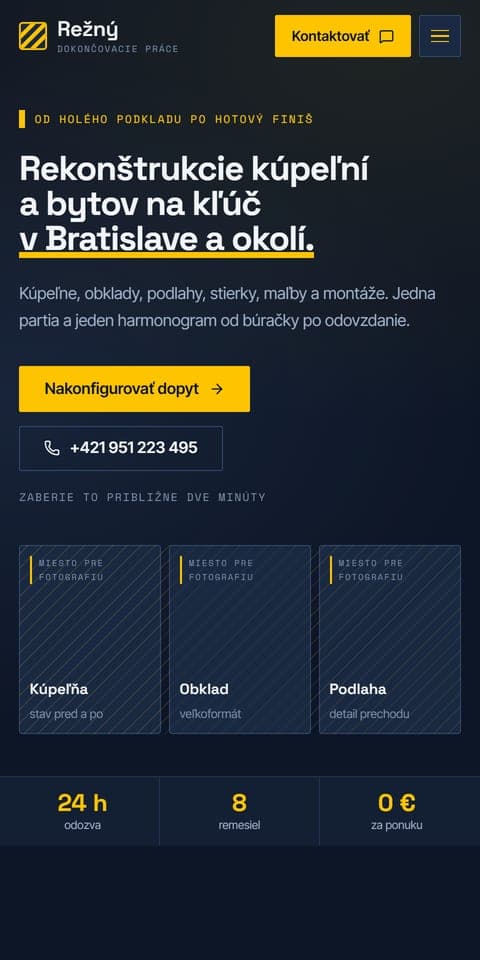Open the hamburger menu
This screenshot has width=480, height=960.
440,36
